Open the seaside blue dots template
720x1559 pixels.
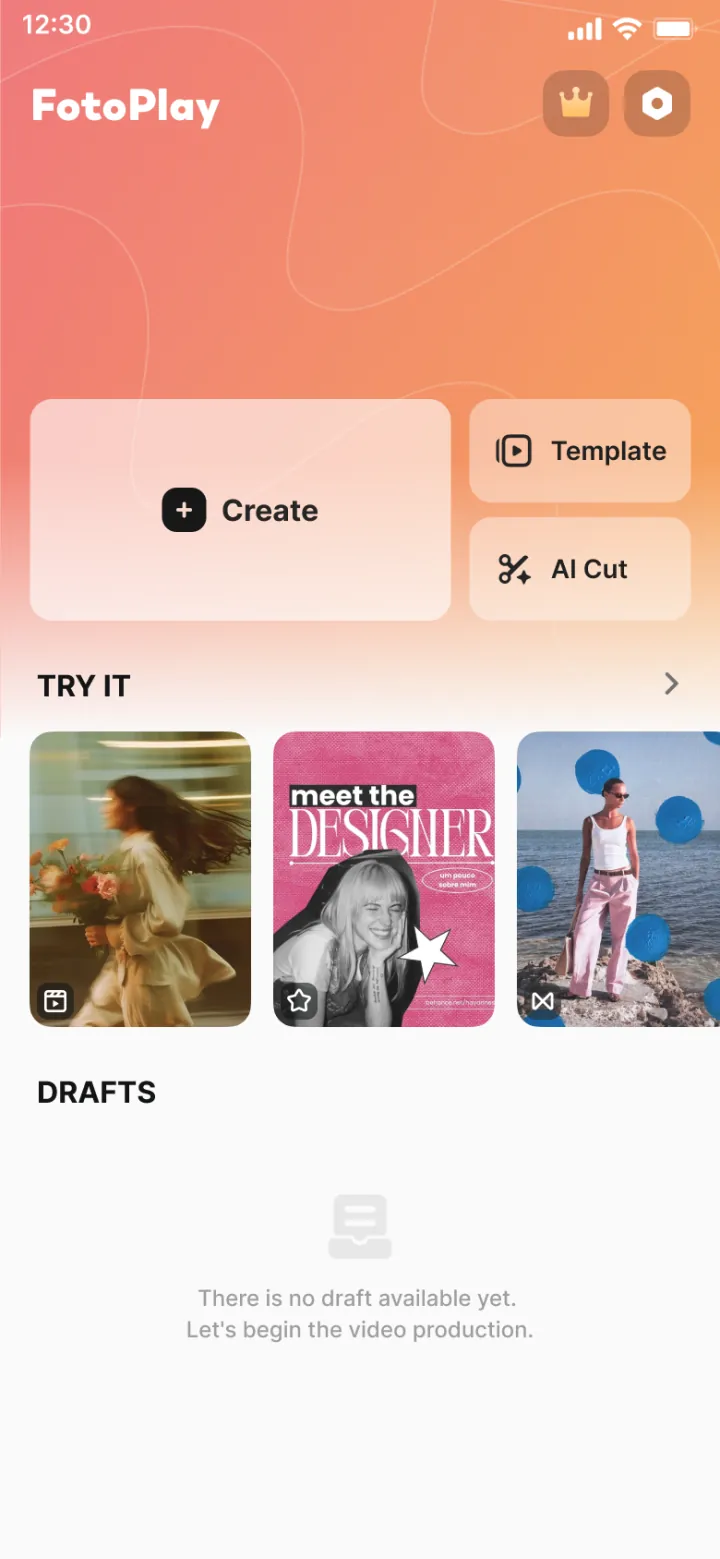pos(618,879)
